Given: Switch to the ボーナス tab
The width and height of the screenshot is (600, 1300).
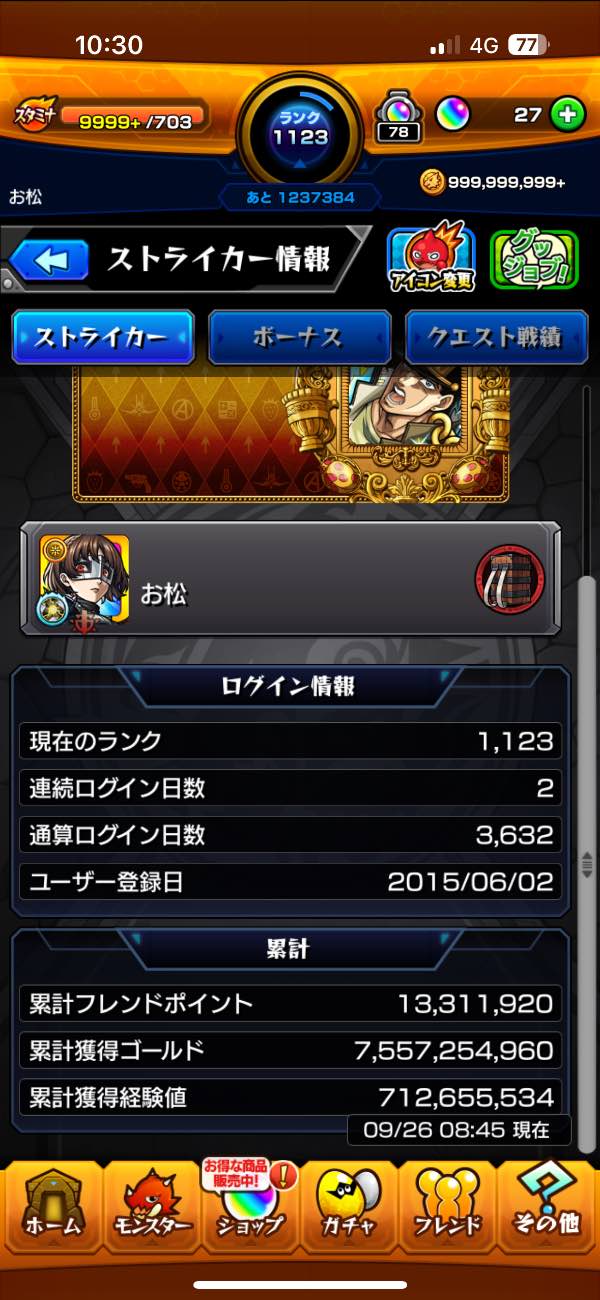Looking at the screenshot, I should pos(299,337).
